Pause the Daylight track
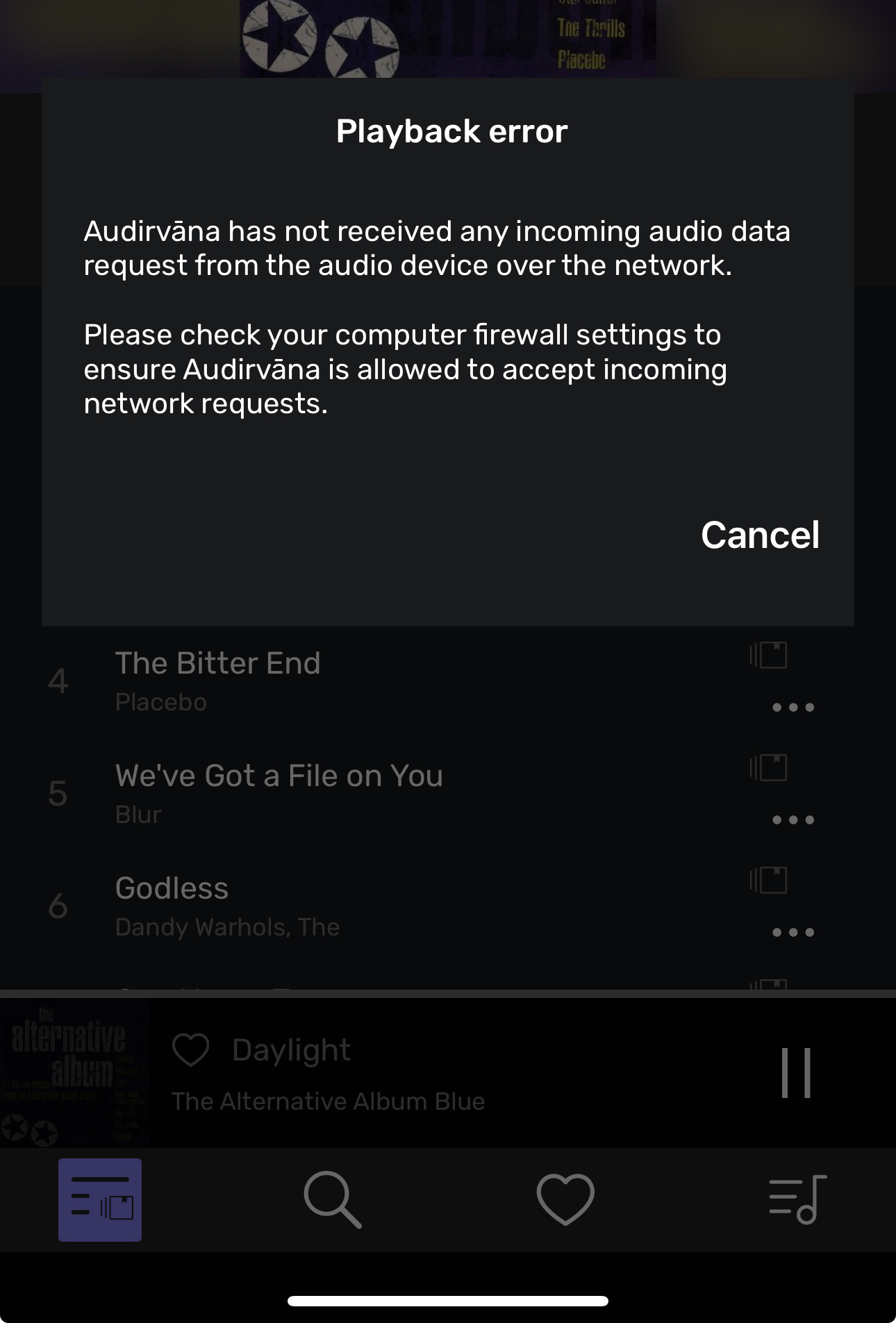Image resolution: width=896 pixels, height=1323 pixels. (x=796, y=1072)
